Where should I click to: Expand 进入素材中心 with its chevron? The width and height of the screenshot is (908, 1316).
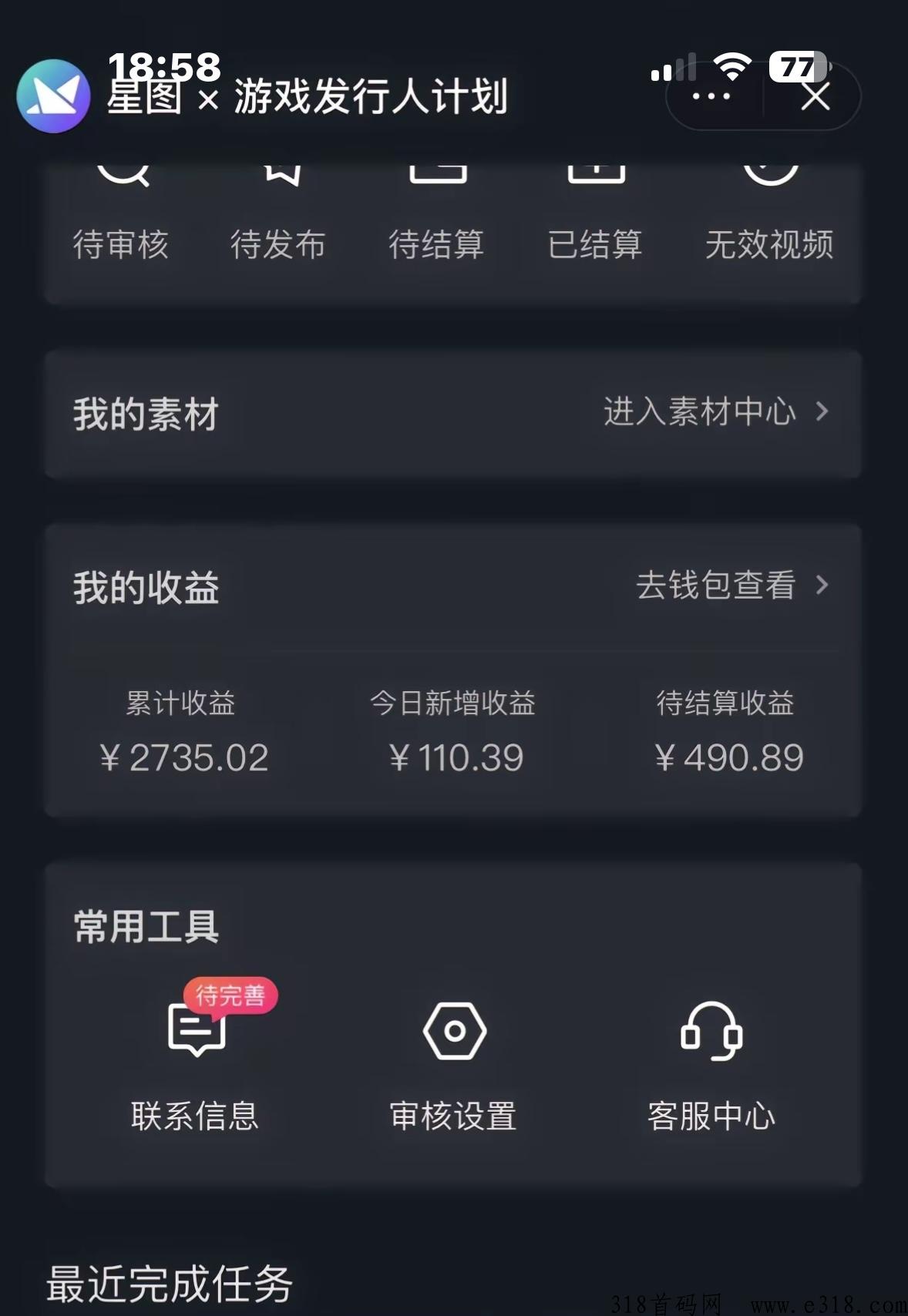(x=822, y=413)
